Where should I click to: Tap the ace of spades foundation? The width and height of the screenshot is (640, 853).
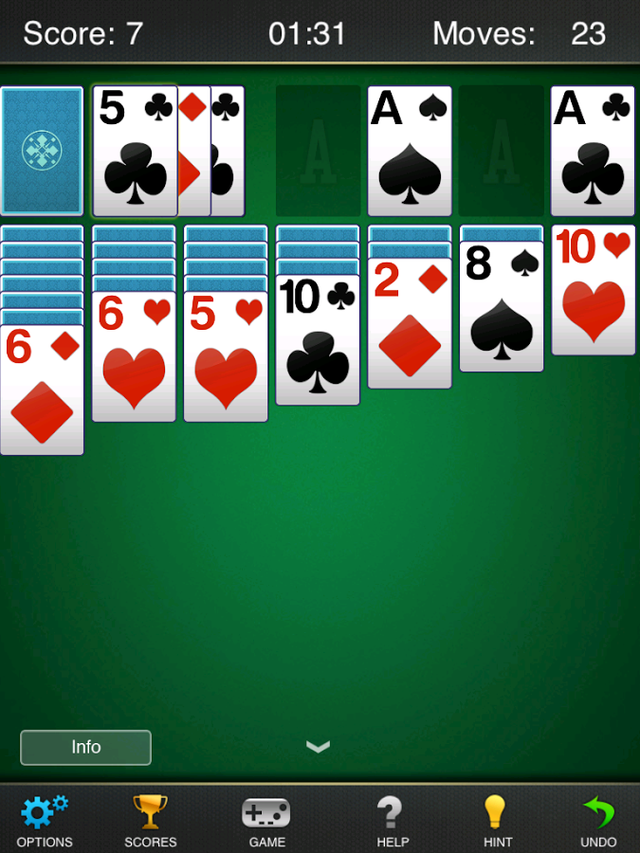pyautogui.click(x=410, y=151)
